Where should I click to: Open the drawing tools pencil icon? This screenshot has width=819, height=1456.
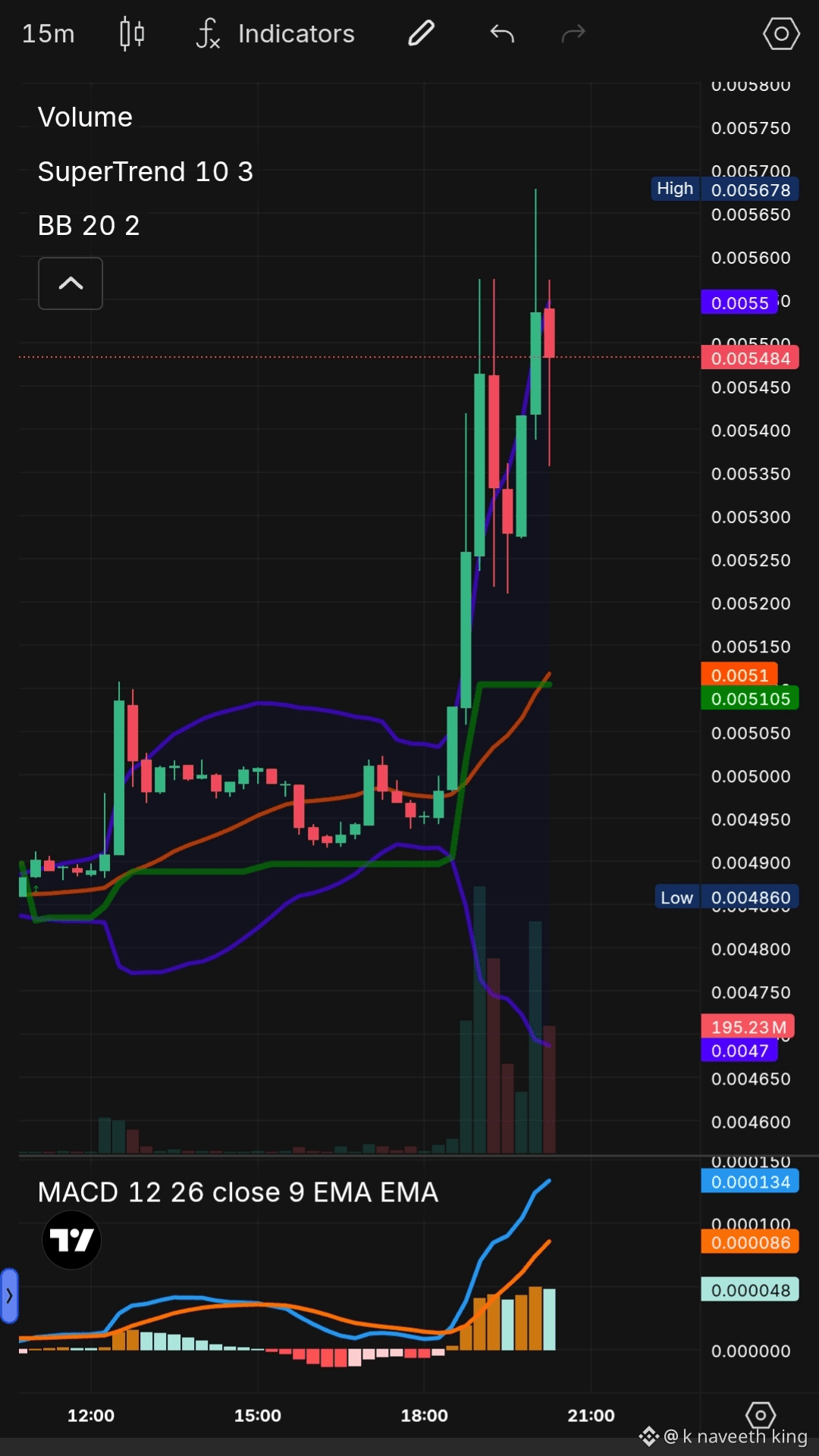421,33
